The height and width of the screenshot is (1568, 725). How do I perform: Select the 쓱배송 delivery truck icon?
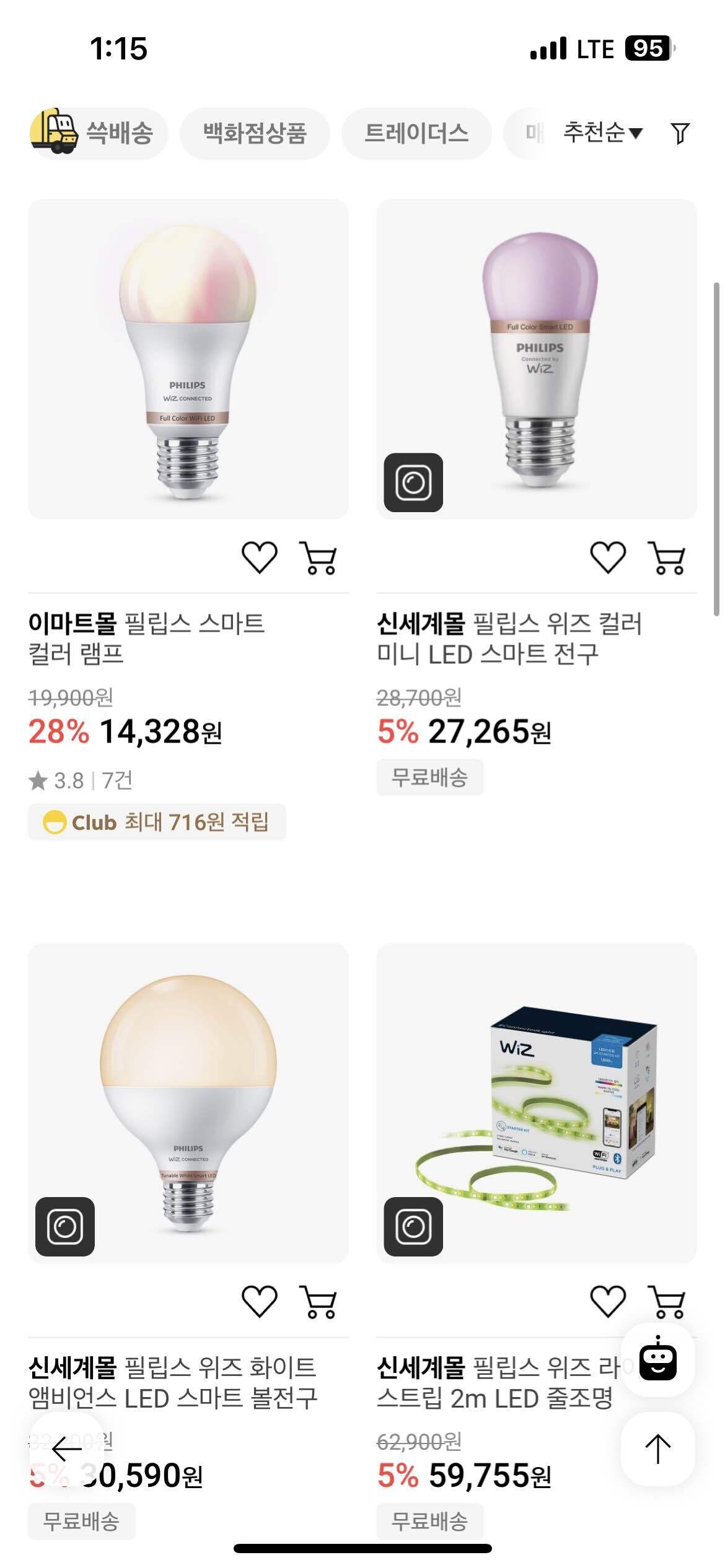(x=55, y=133)
